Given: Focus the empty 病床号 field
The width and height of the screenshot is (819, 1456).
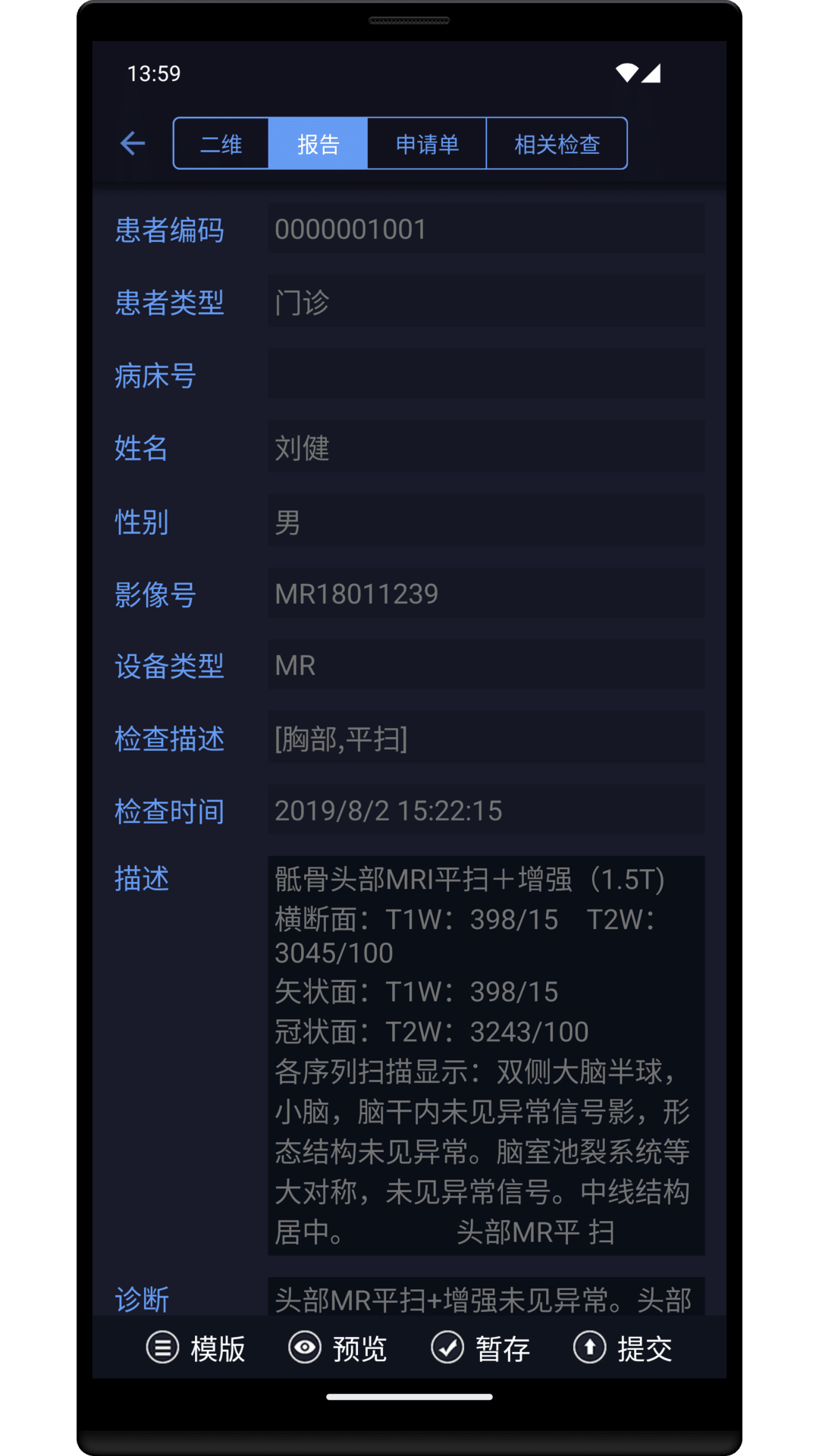Looking at the screenshot, I should click(485, 375).
